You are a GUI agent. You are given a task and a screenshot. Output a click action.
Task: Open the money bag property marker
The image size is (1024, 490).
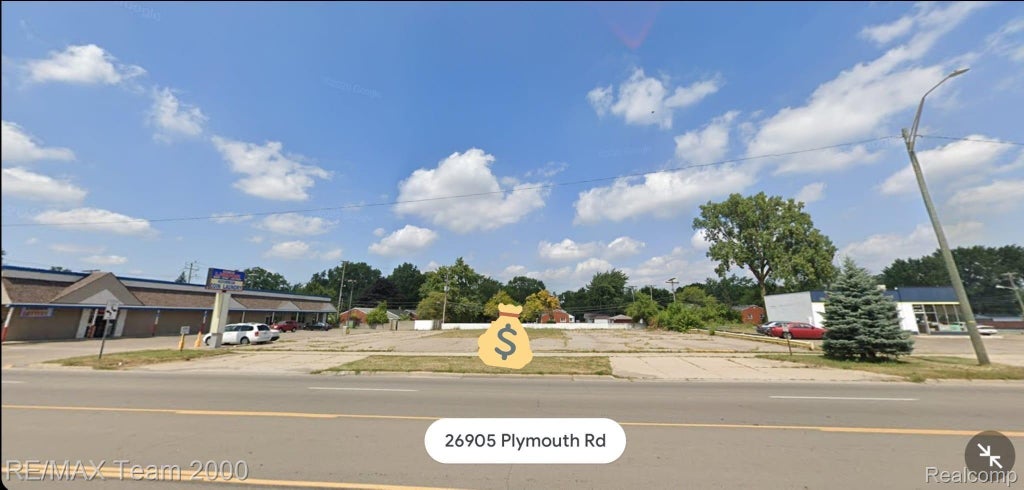tap(505, 338)
